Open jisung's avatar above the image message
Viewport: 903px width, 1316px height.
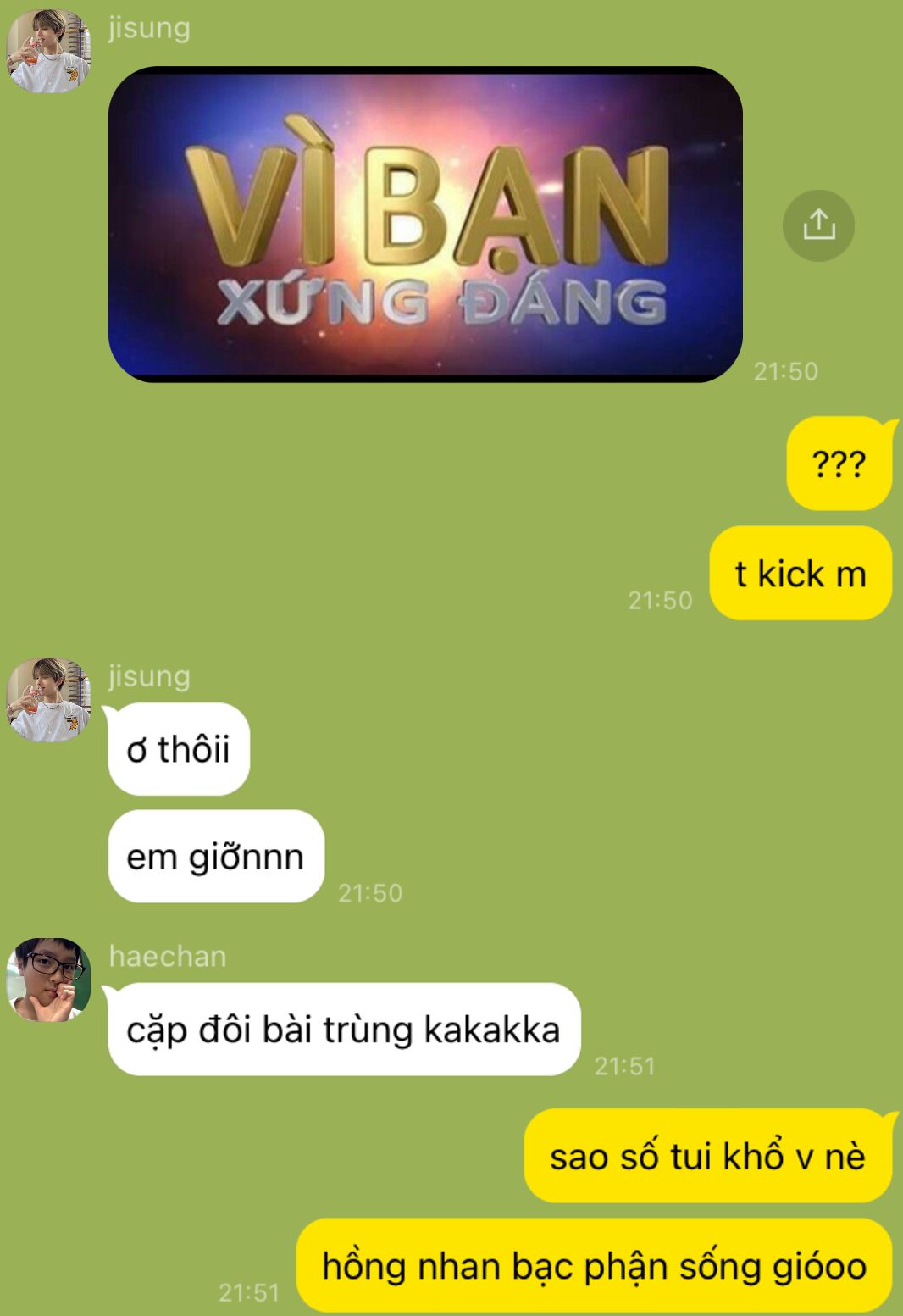coord(48,50)
